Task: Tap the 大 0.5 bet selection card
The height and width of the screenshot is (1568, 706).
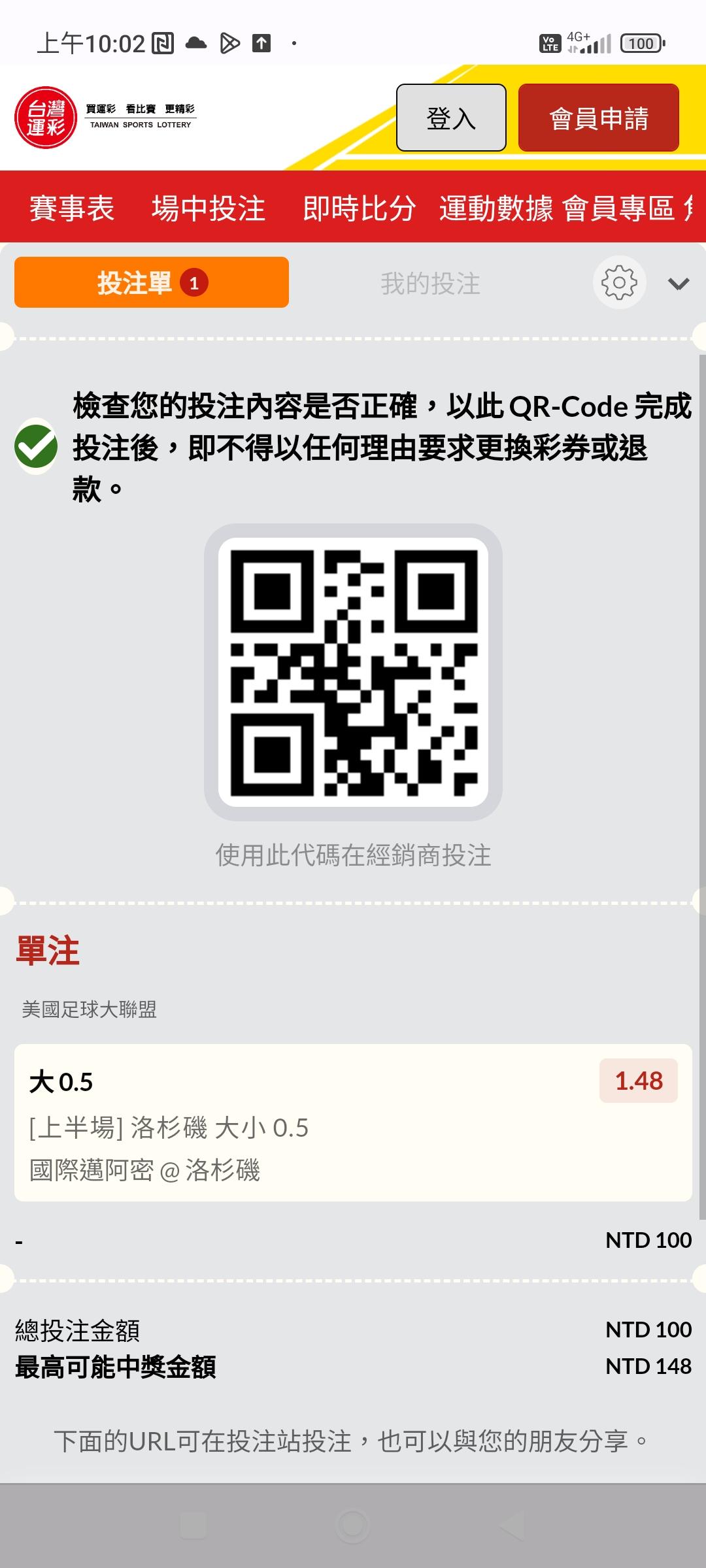Action: (x=353, y=1122)
